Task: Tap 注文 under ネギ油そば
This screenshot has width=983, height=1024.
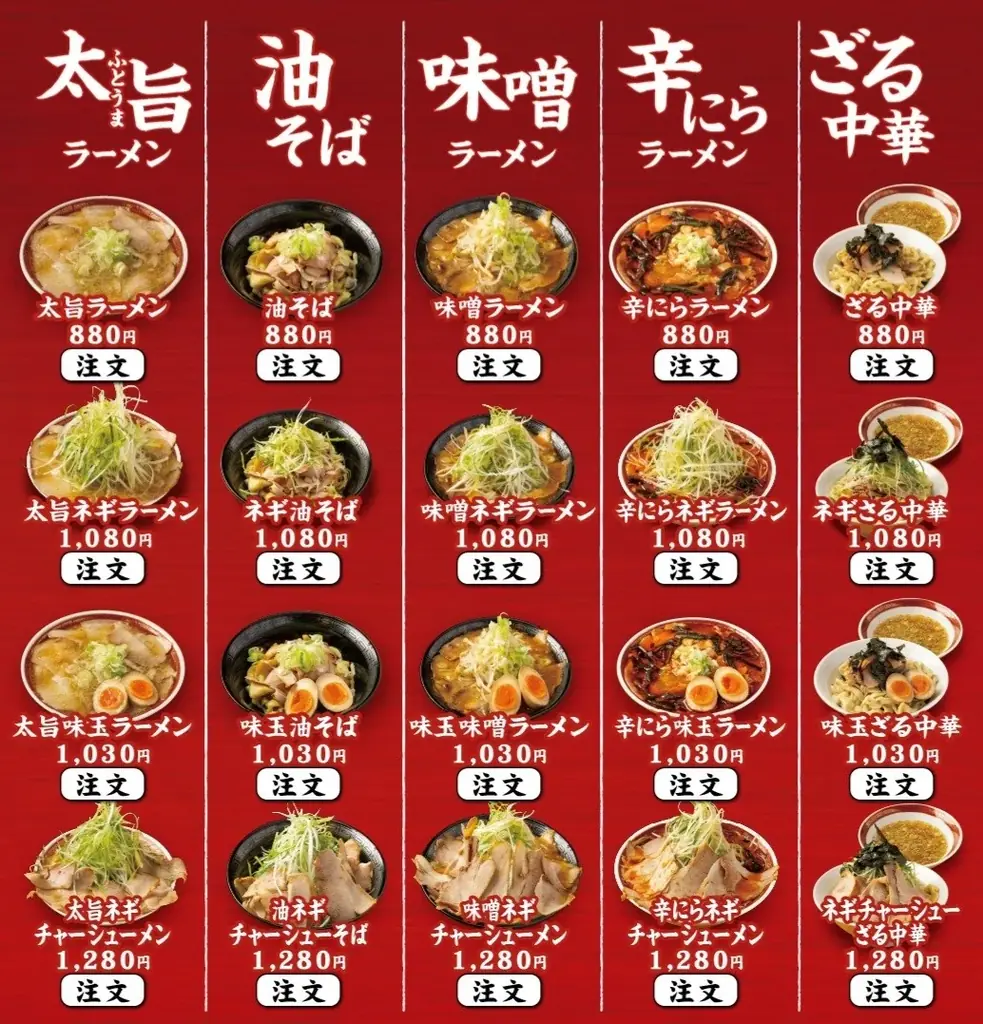Action: (299, 570)
